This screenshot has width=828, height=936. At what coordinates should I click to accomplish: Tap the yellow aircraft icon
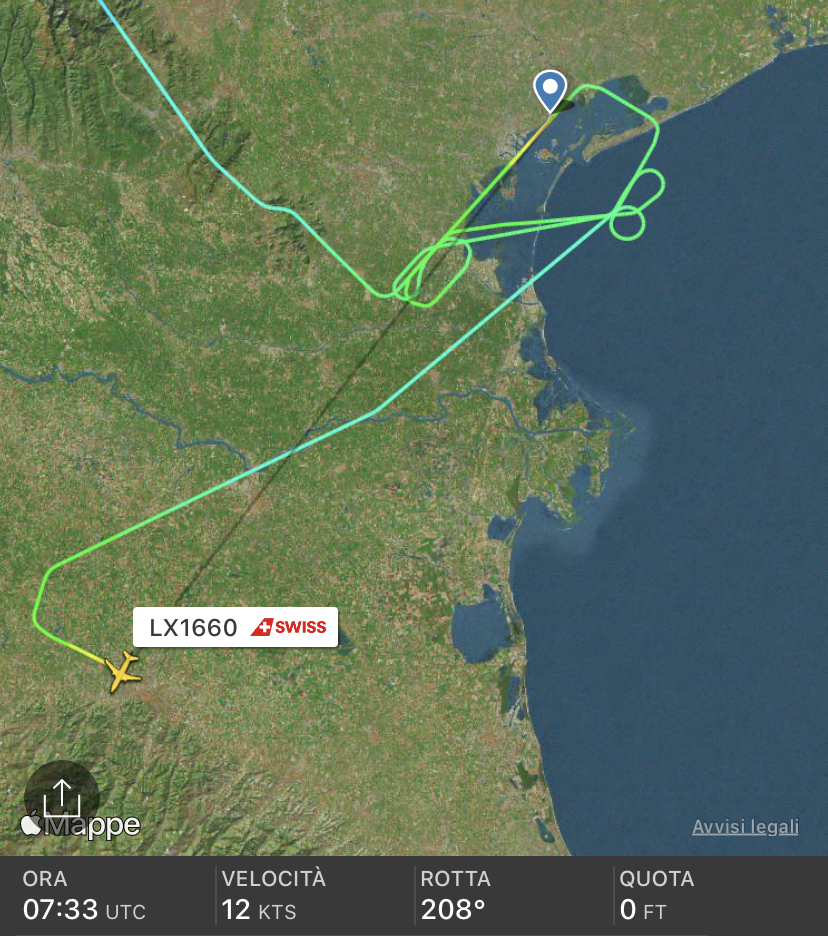tap(122, 671)
